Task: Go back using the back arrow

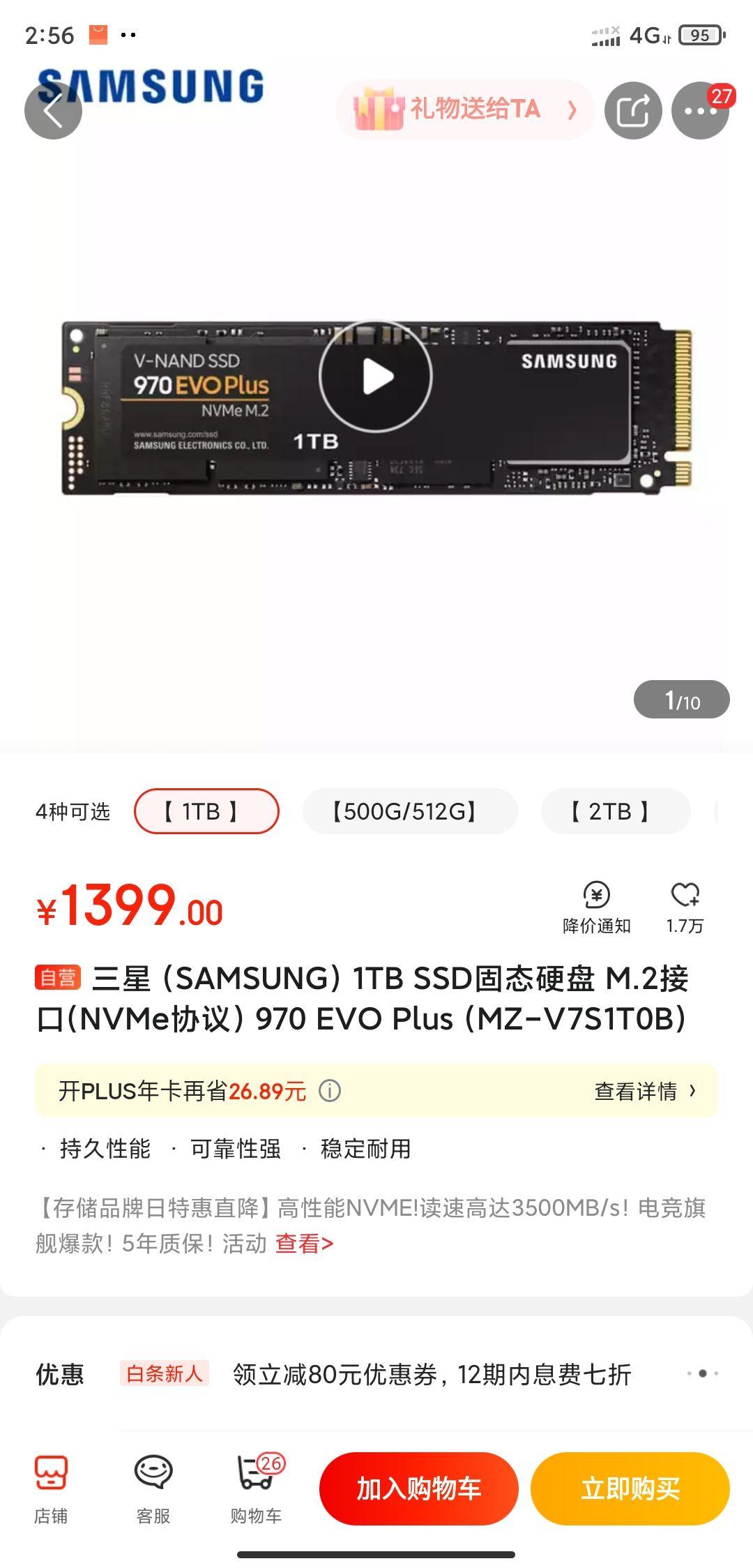Action: click(53, 110)
